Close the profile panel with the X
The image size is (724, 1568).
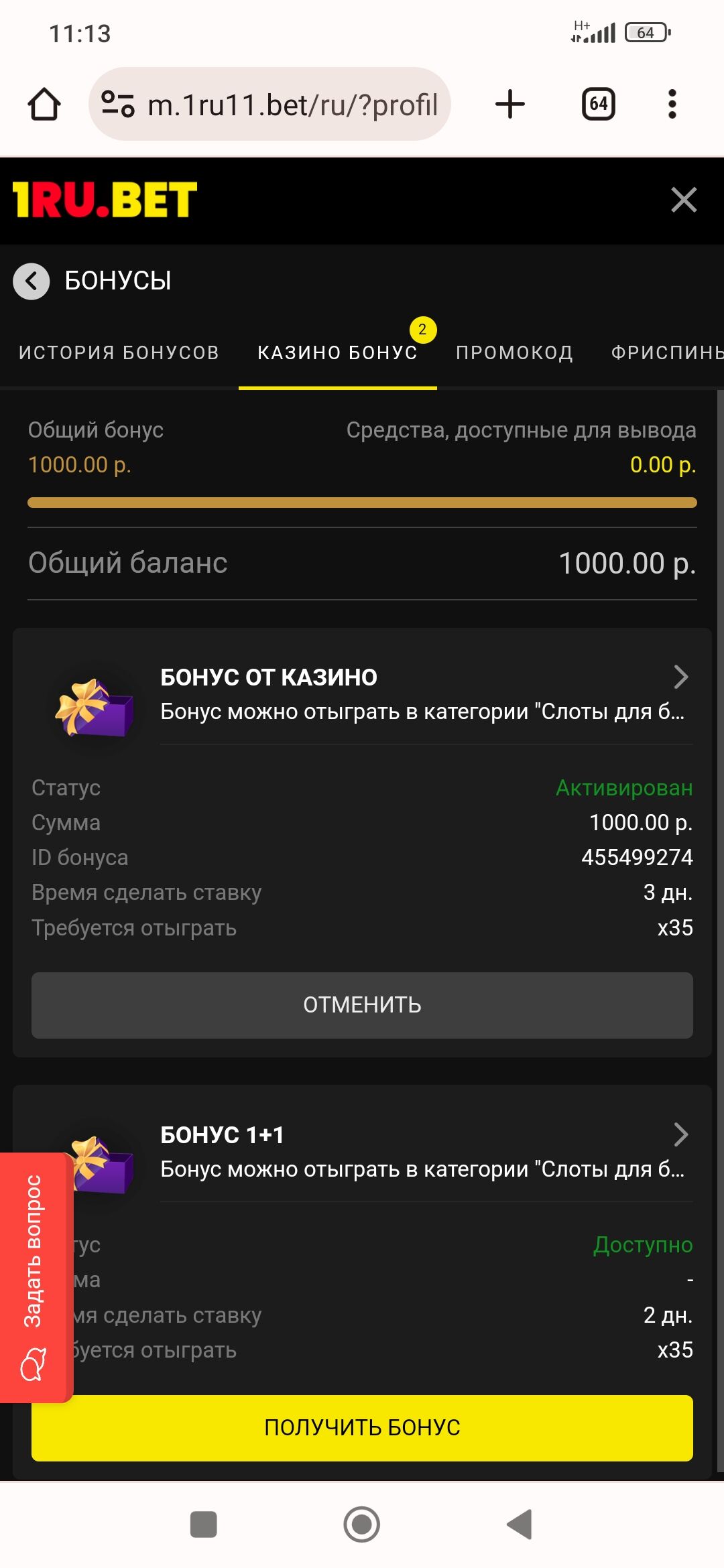(x=684, y=200)
